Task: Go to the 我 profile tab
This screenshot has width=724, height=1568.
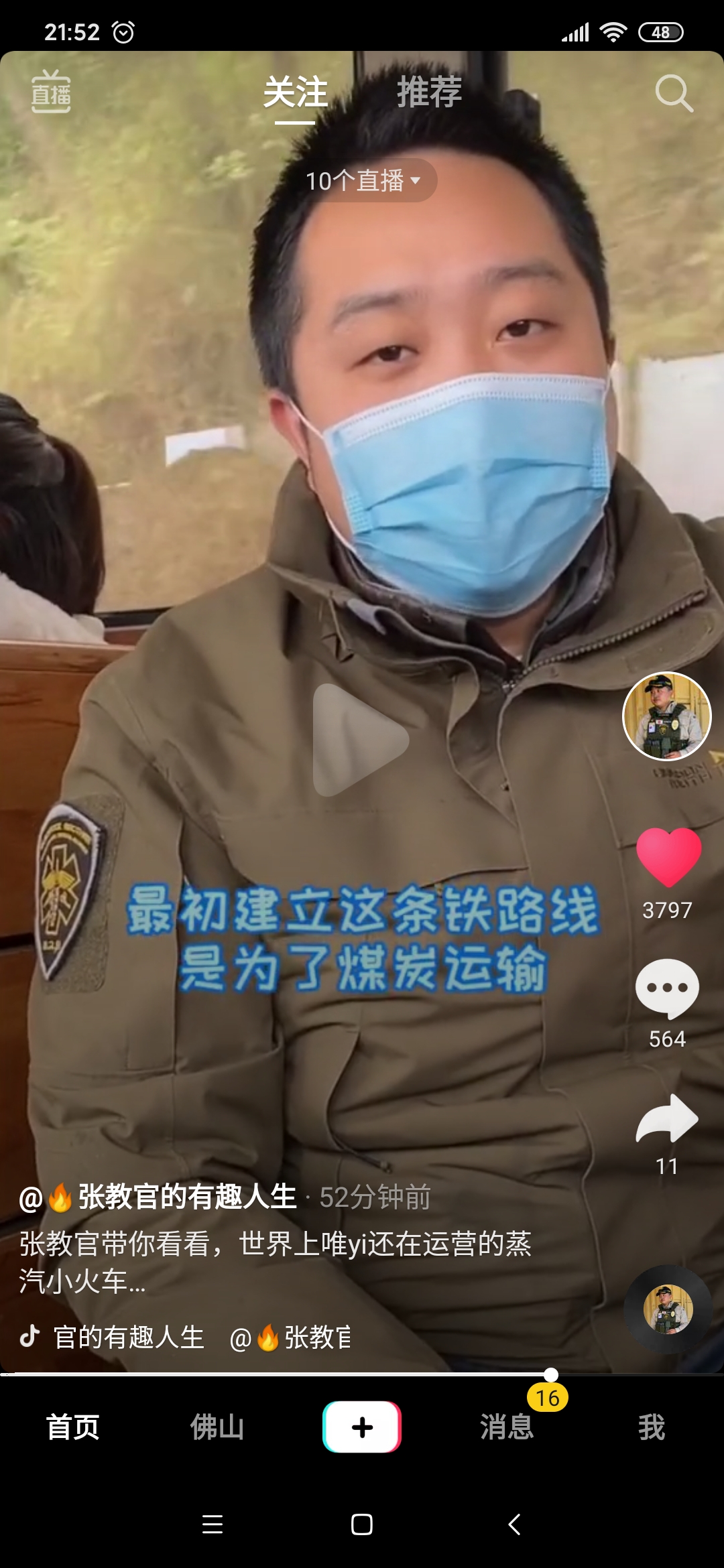Action: point(652,1427)
